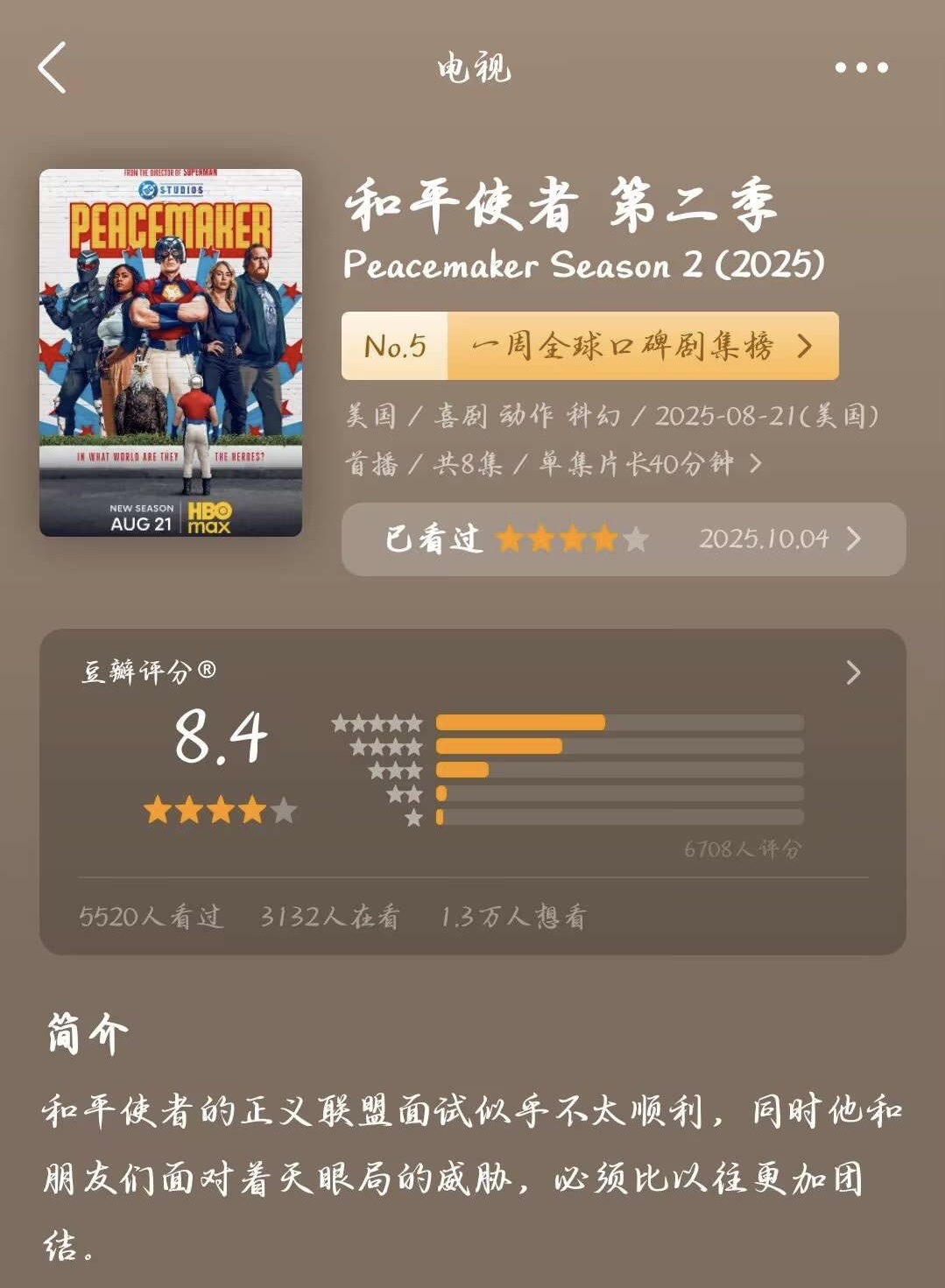Go back using the top-left arrow
The height and width of the screenshot is (1288, 945).
click(53, 67)
